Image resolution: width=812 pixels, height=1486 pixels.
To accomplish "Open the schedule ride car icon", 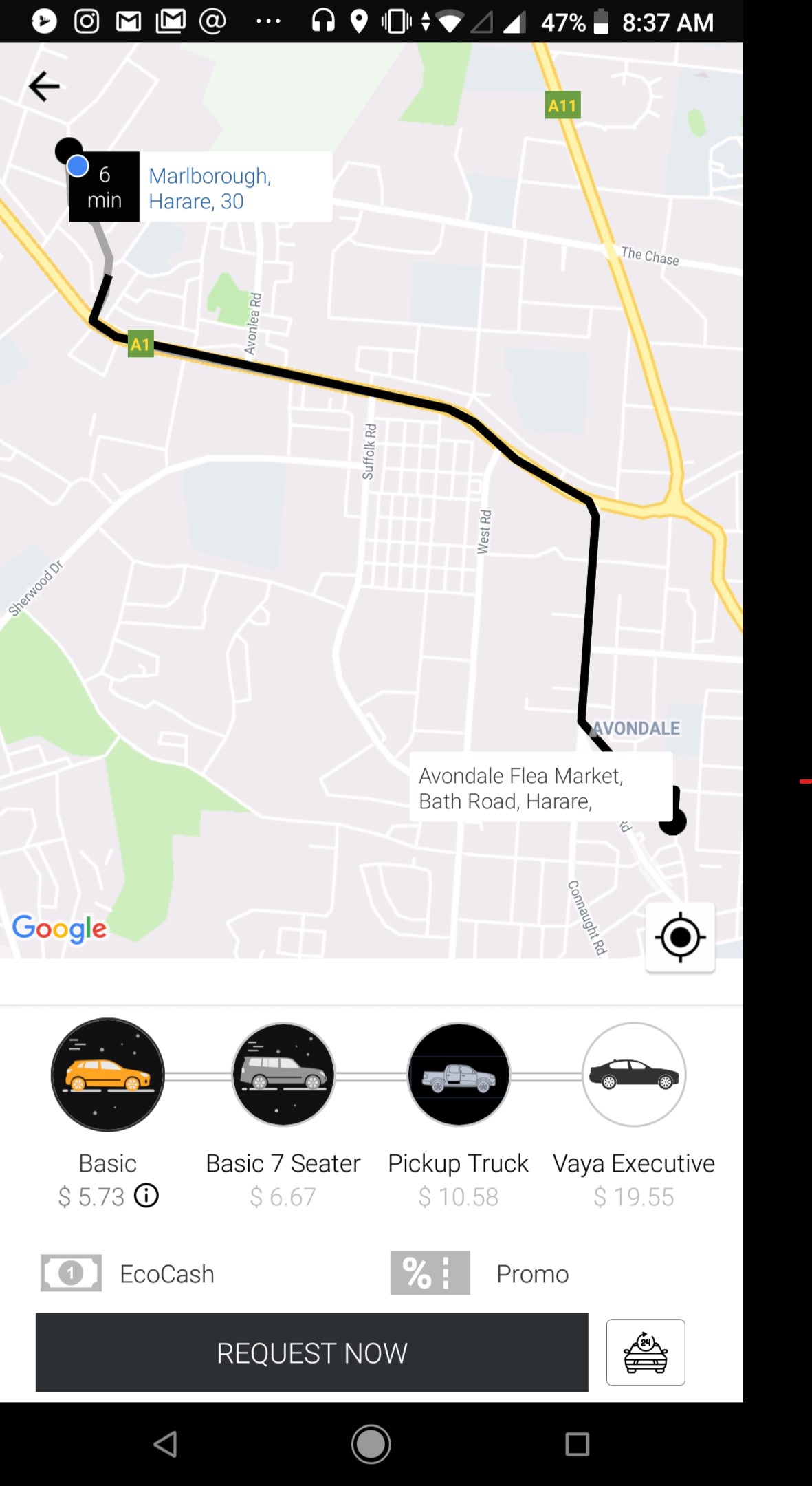I will [x=646, y=1353].
